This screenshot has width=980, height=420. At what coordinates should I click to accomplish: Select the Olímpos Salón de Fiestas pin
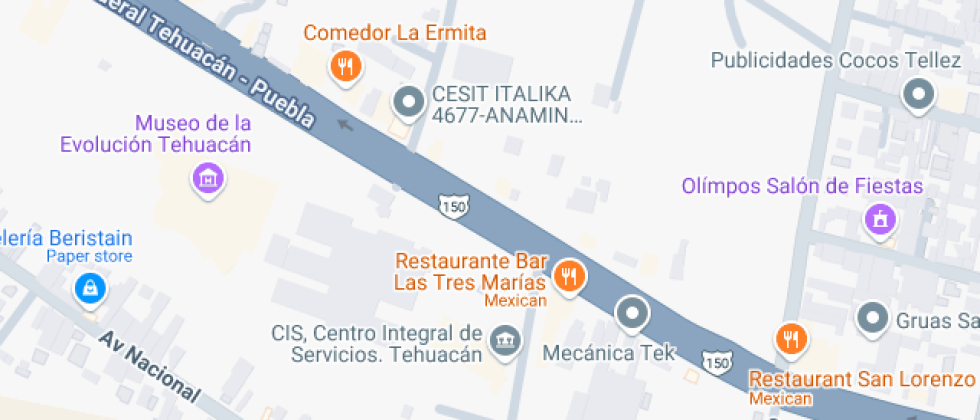[x=880, y=219]
